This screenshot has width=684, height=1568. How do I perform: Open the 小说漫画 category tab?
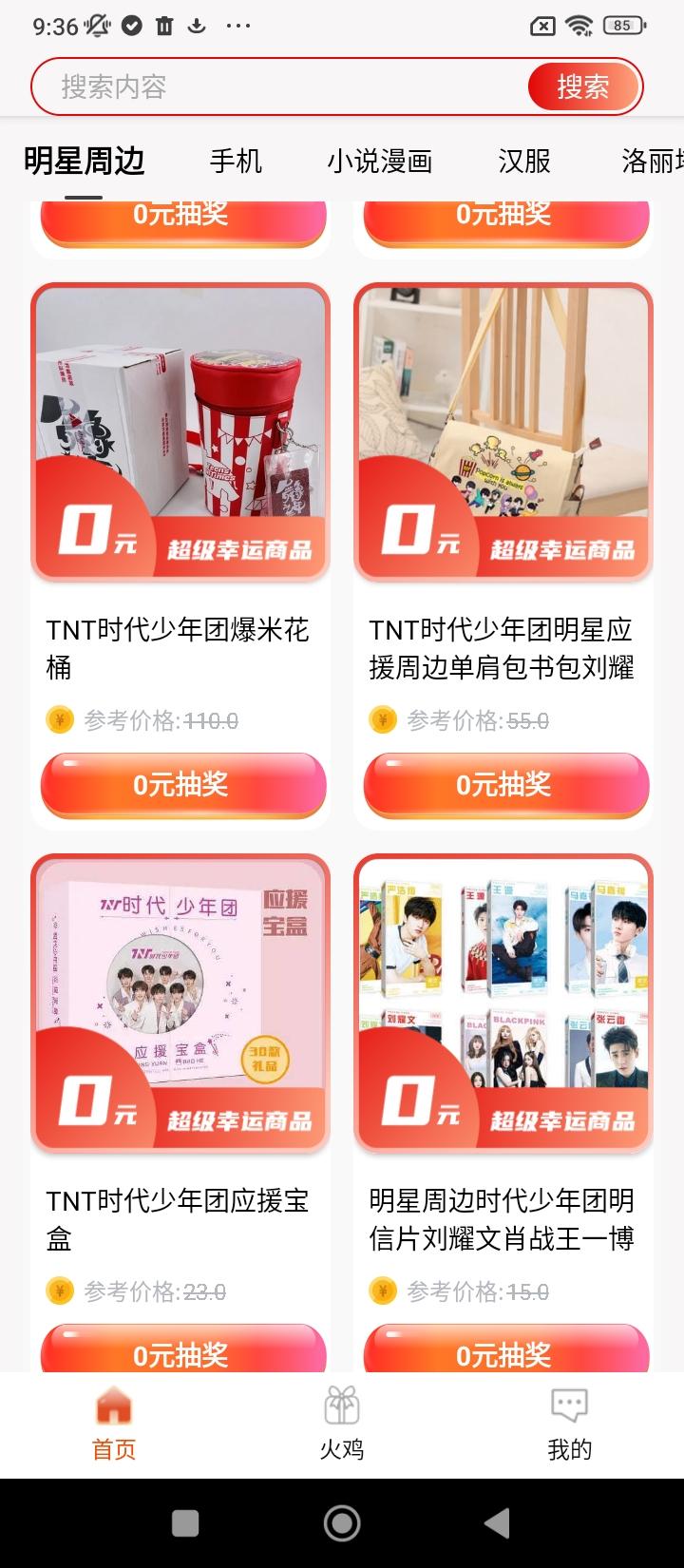(x=380, y=162)
